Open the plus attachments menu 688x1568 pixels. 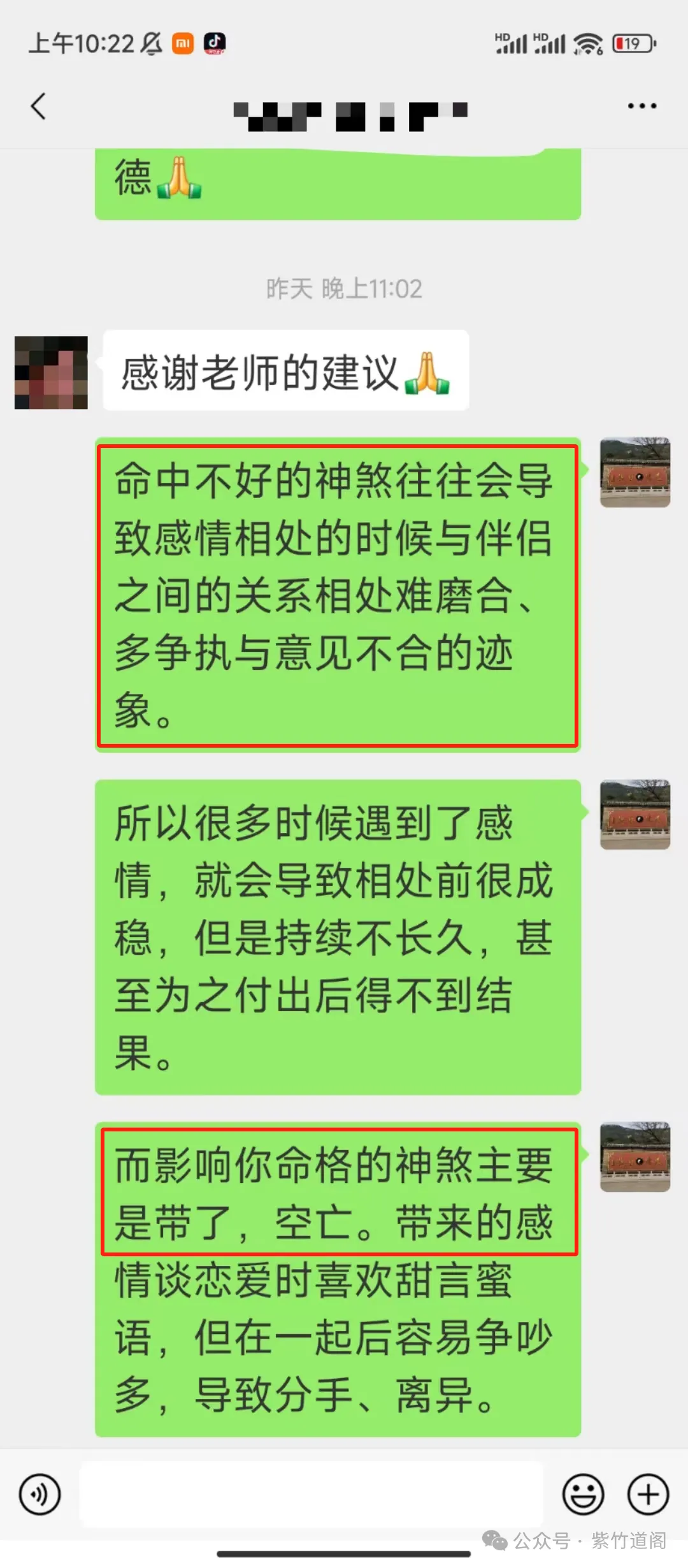648,1493
